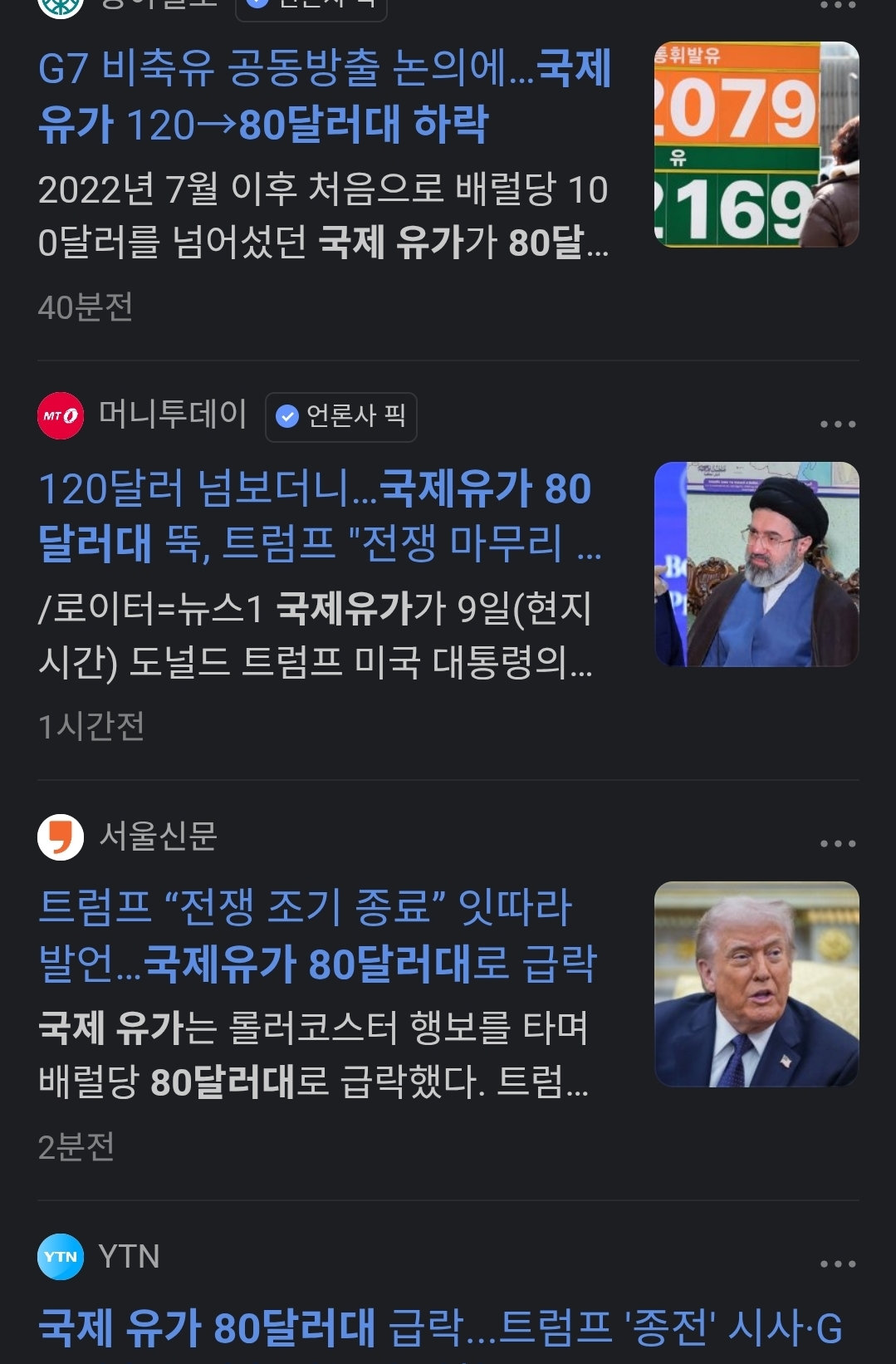Open the Trump photo thumbnail
896x1364 pixels.
pyautogui.click(x=756, y=984)
